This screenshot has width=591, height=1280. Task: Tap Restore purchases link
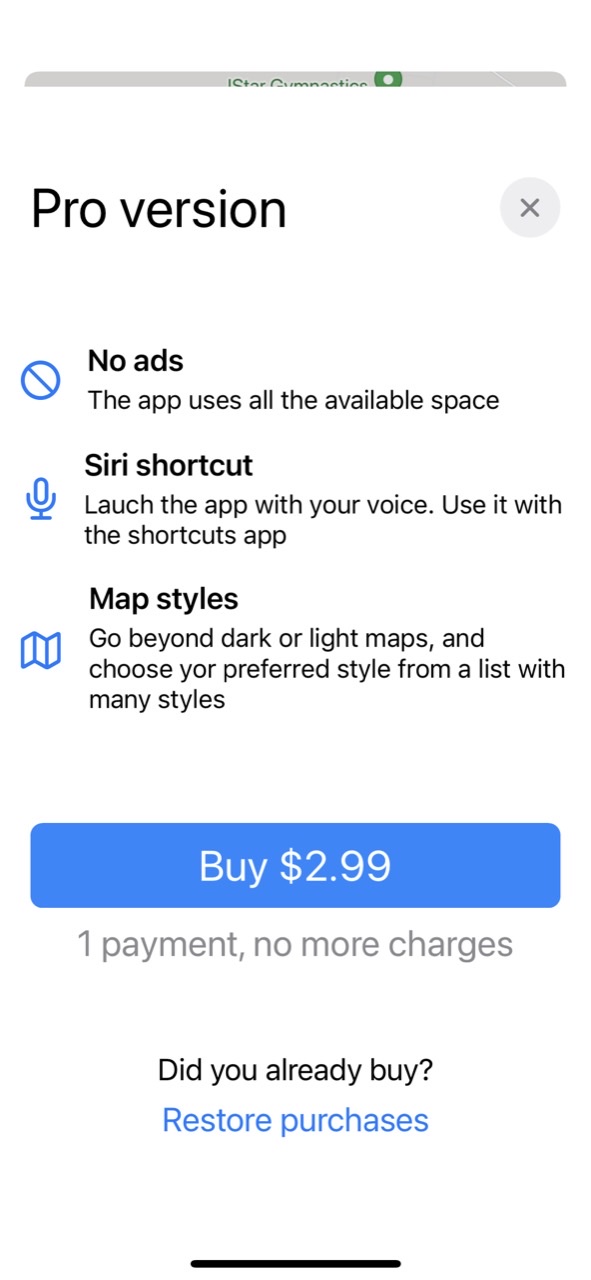[x=295, y=1120]
